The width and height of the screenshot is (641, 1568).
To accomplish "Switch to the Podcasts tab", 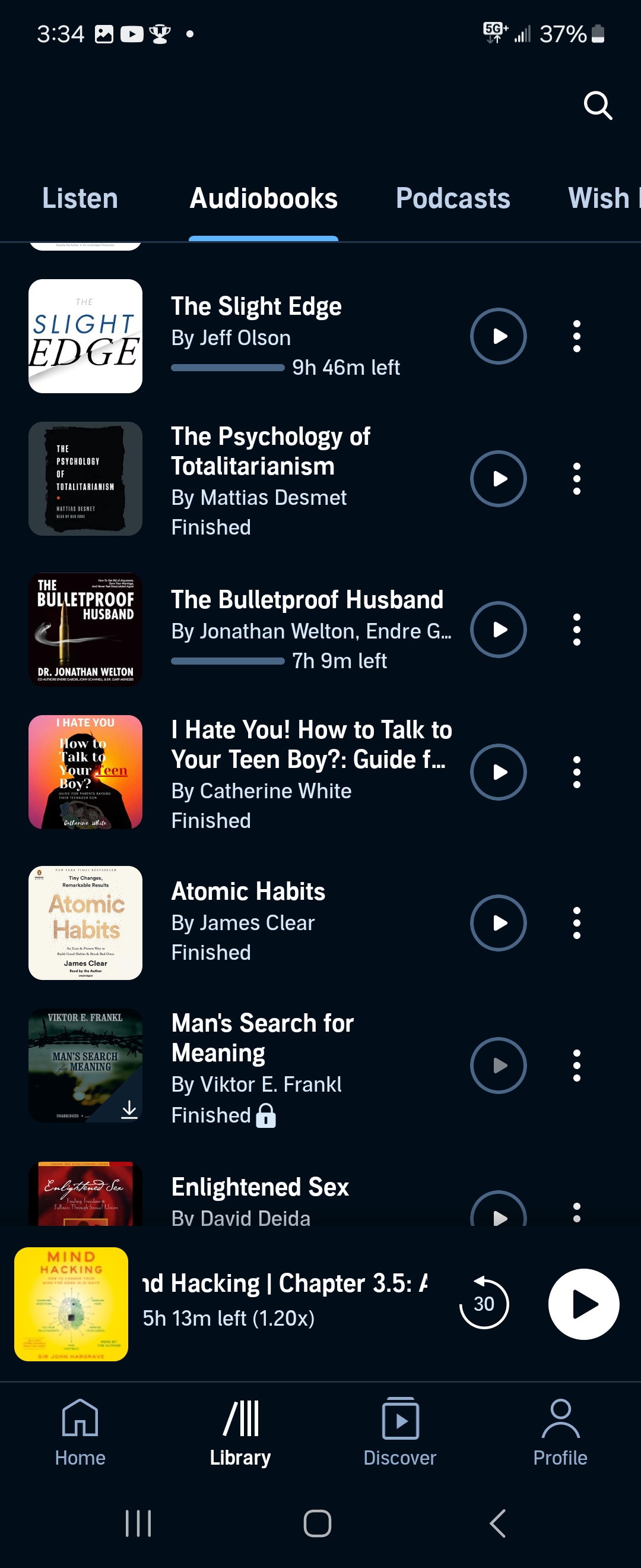I will [x=452, y=198].
